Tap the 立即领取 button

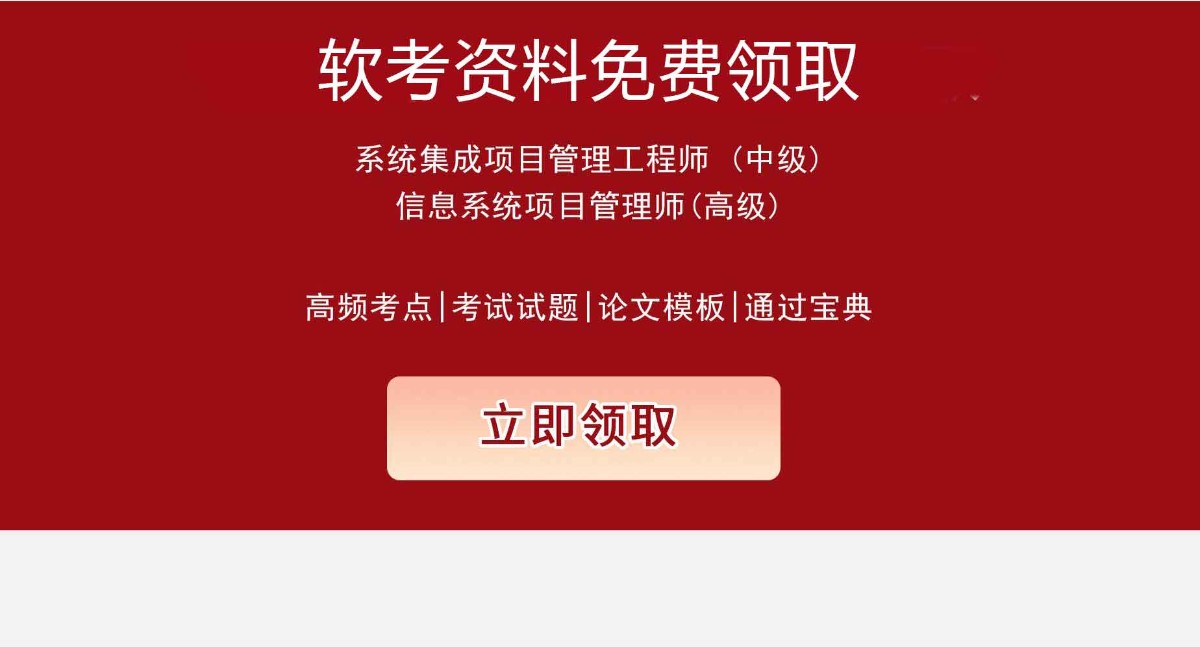pos(583,428)
